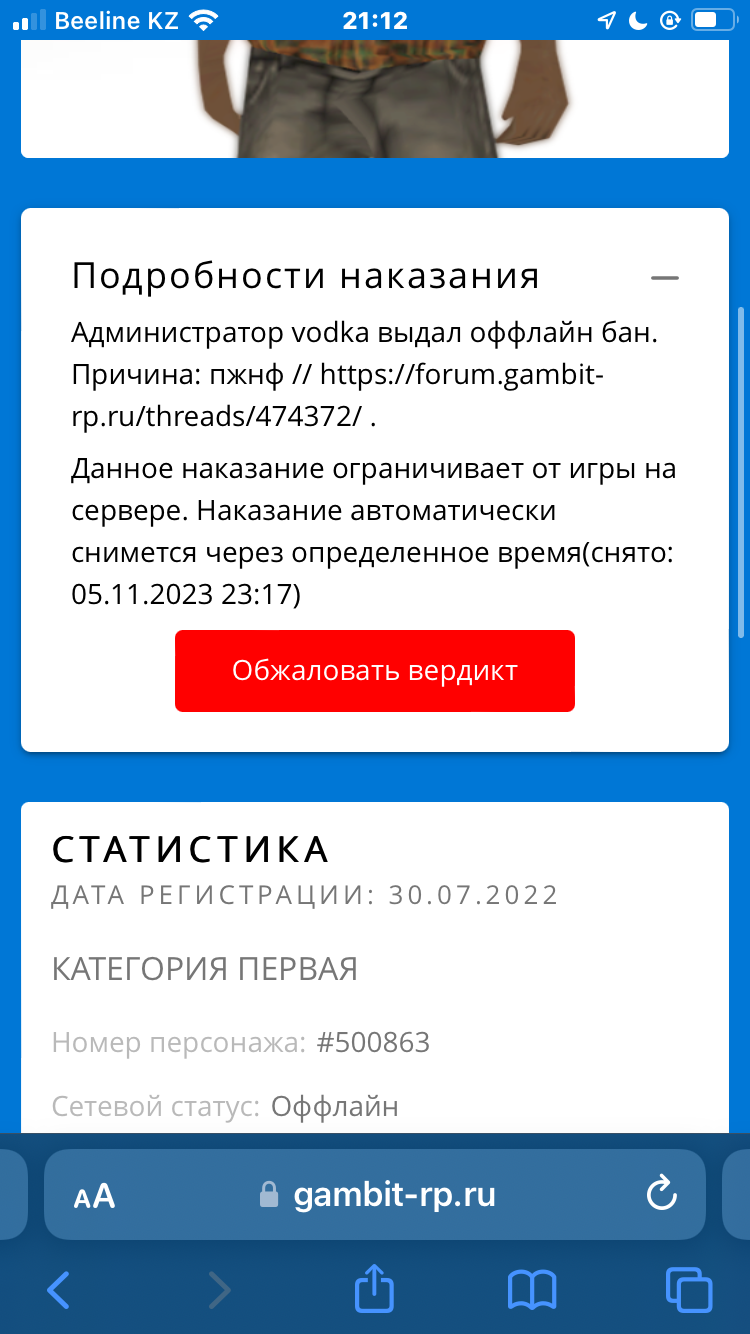Go back to the previous page

[59, 1290]
